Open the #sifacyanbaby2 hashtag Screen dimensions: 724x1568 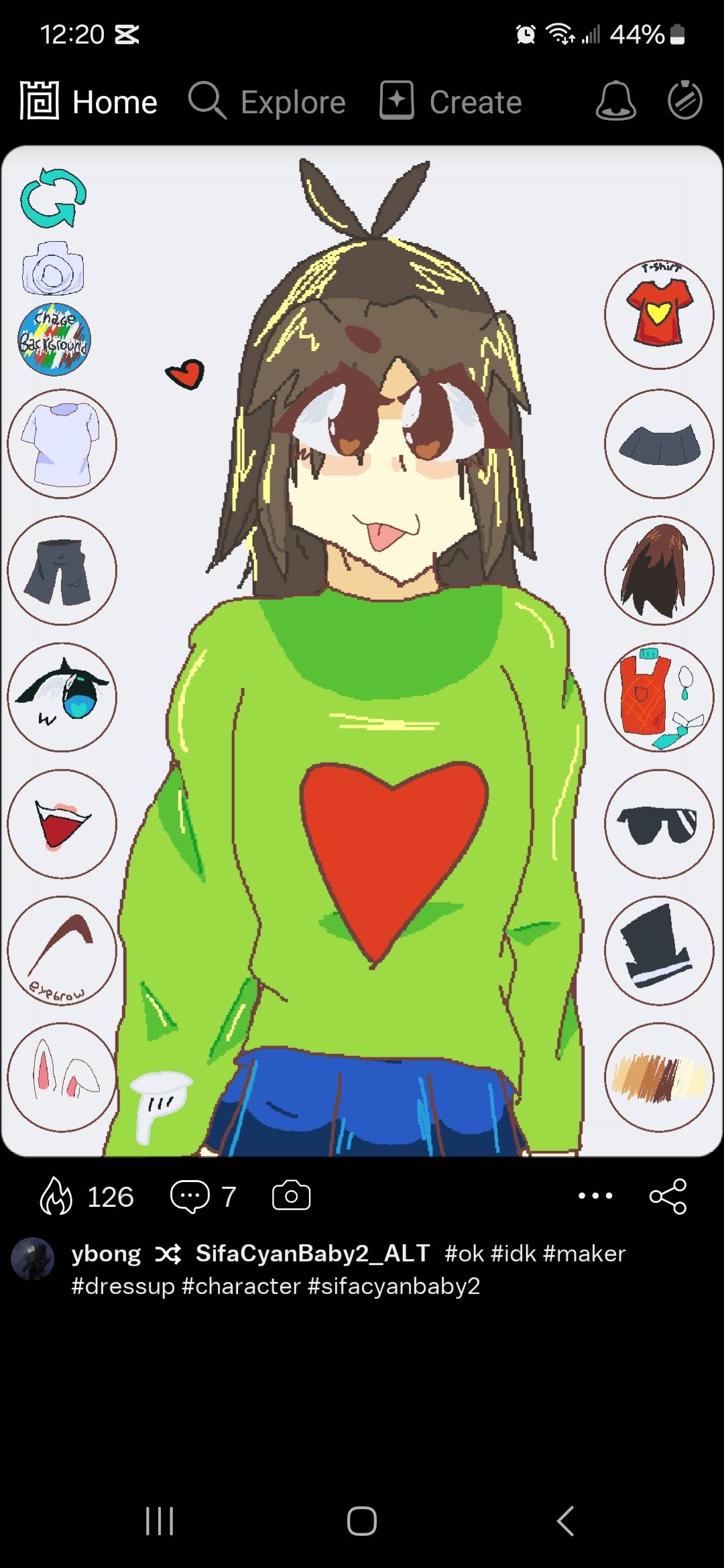(394, 1287)
